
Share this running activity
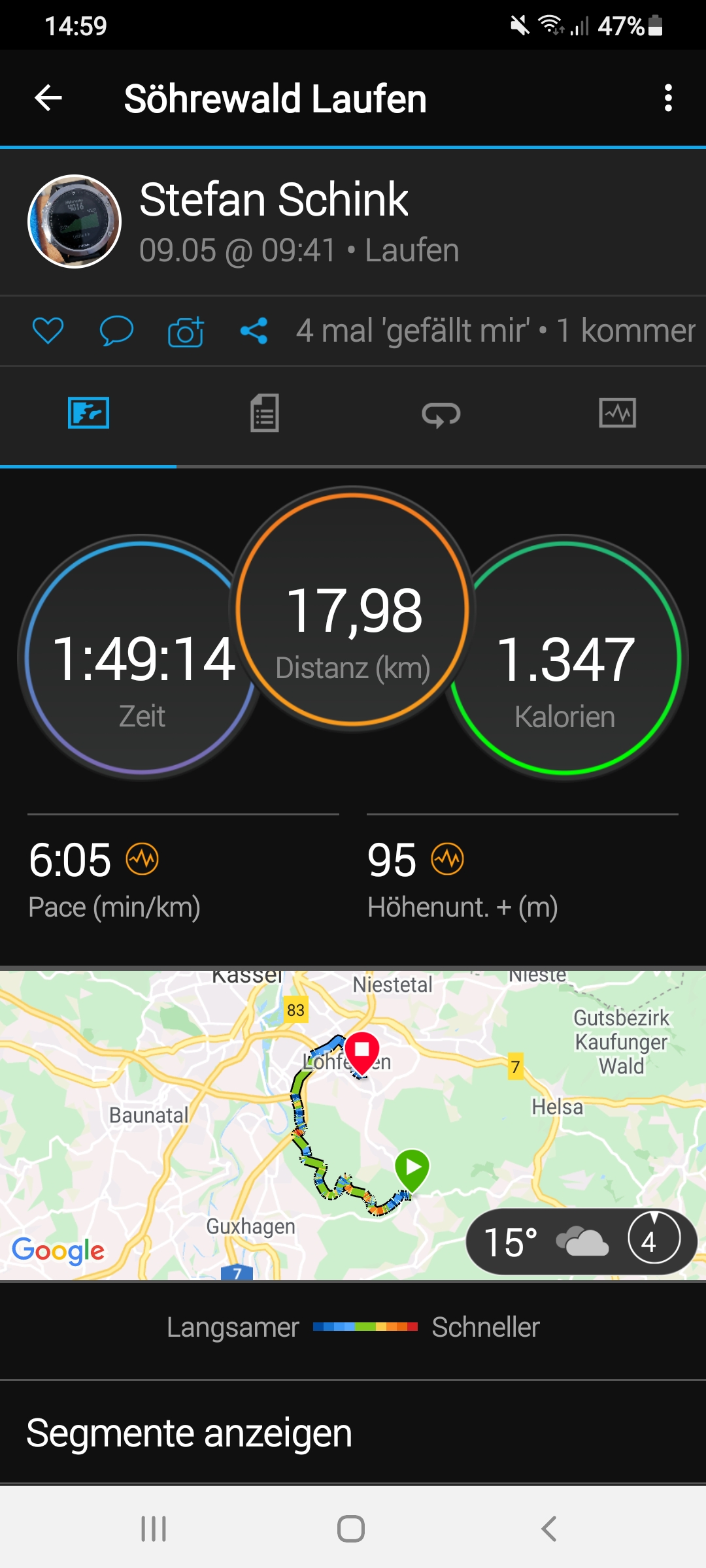[254, 331]
